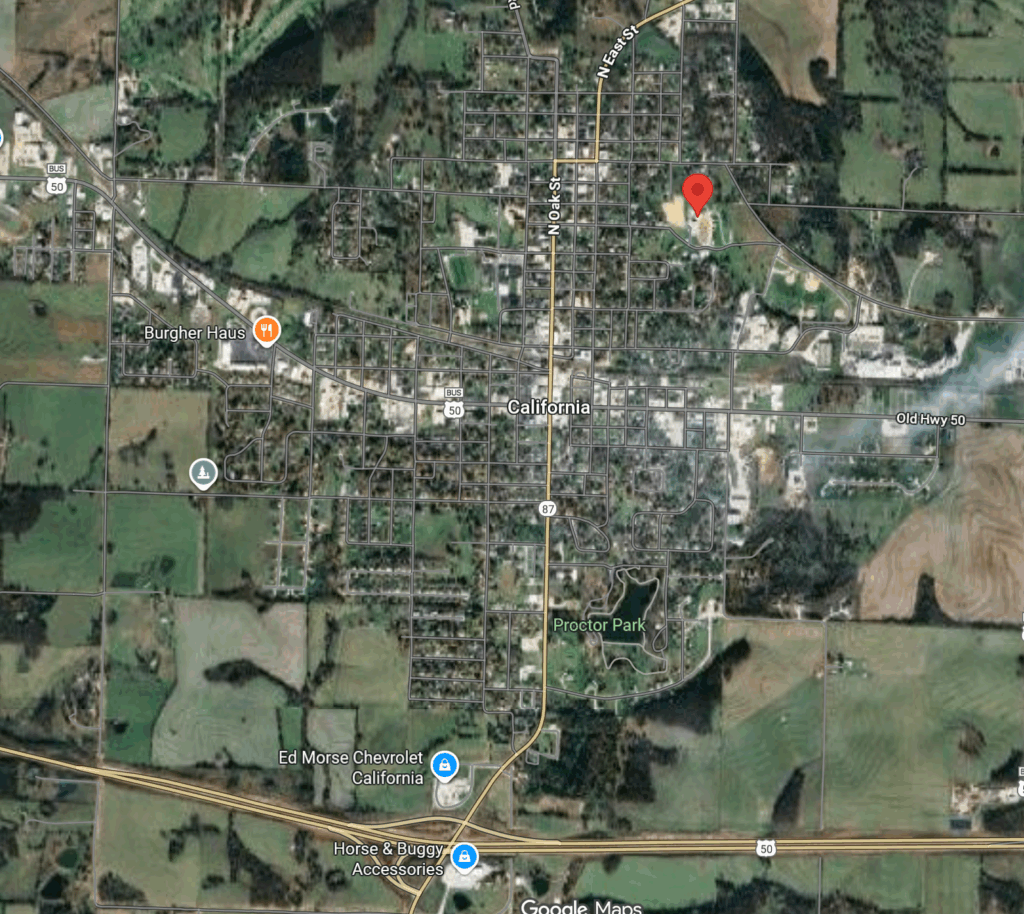Image resolution: width=1024 pixels, height=914 pixels.
Task: Select the red dropped location pin
Action: (697, 192)
